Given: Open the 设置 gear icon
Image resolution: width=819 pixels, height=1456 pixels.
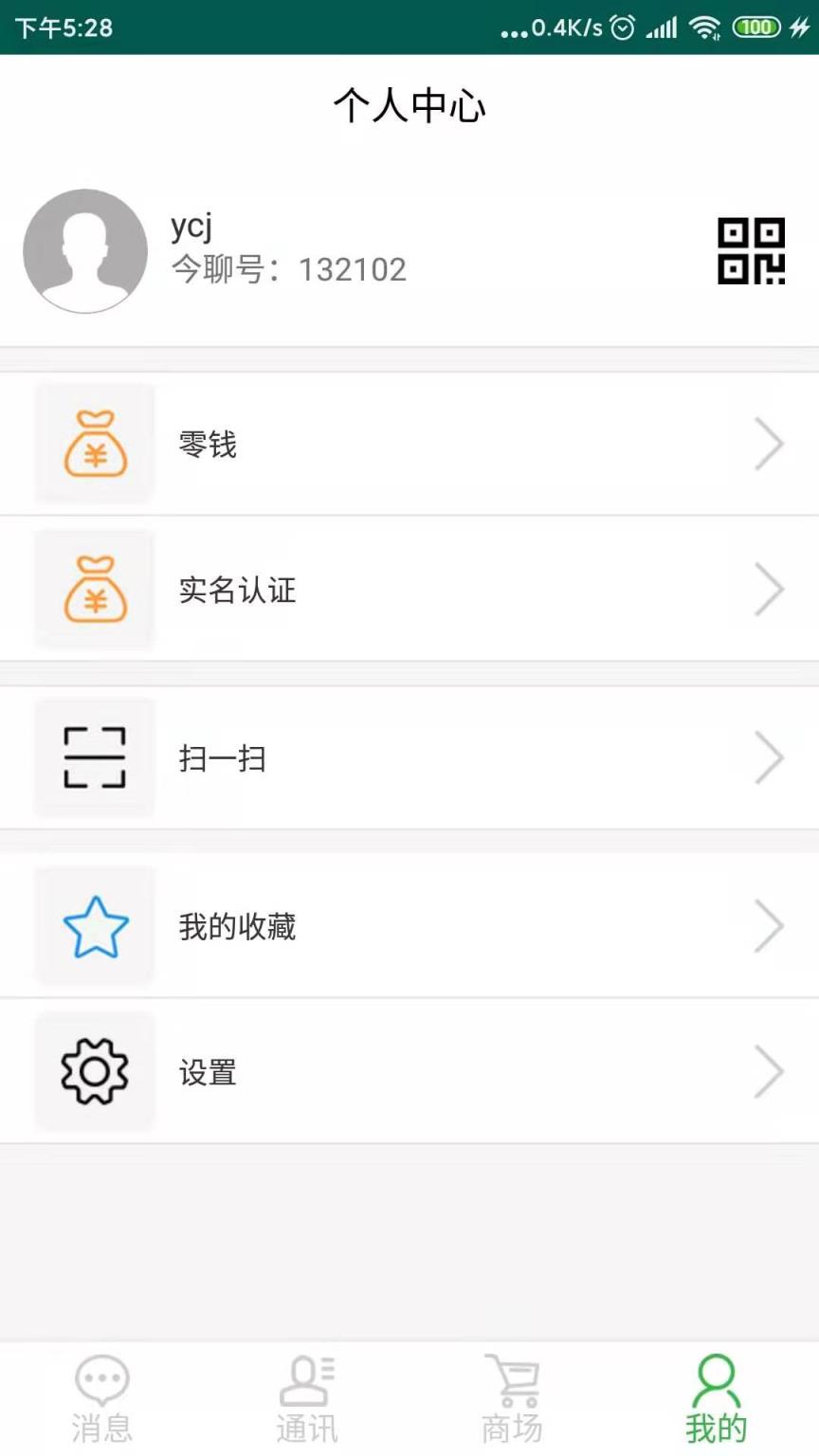Looking at the screenshot, I should coord(94,1071).
